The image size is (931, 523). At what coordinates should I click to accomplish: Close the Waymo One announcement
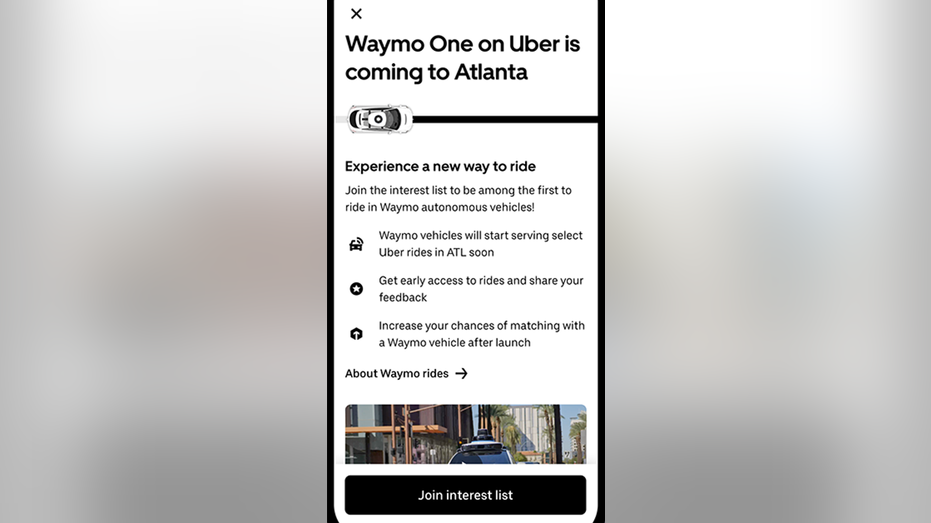[356, 14]
